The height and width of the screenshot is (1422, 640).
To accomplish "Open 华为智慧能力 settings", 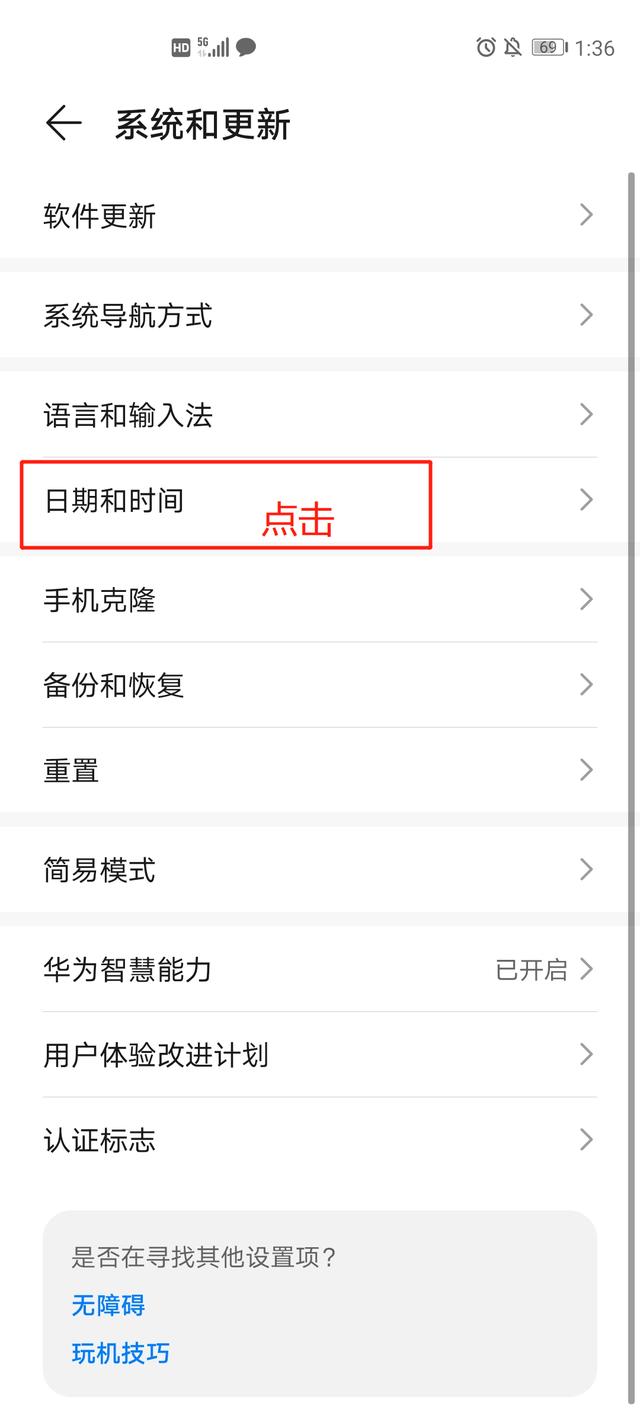I will (320, 969).
